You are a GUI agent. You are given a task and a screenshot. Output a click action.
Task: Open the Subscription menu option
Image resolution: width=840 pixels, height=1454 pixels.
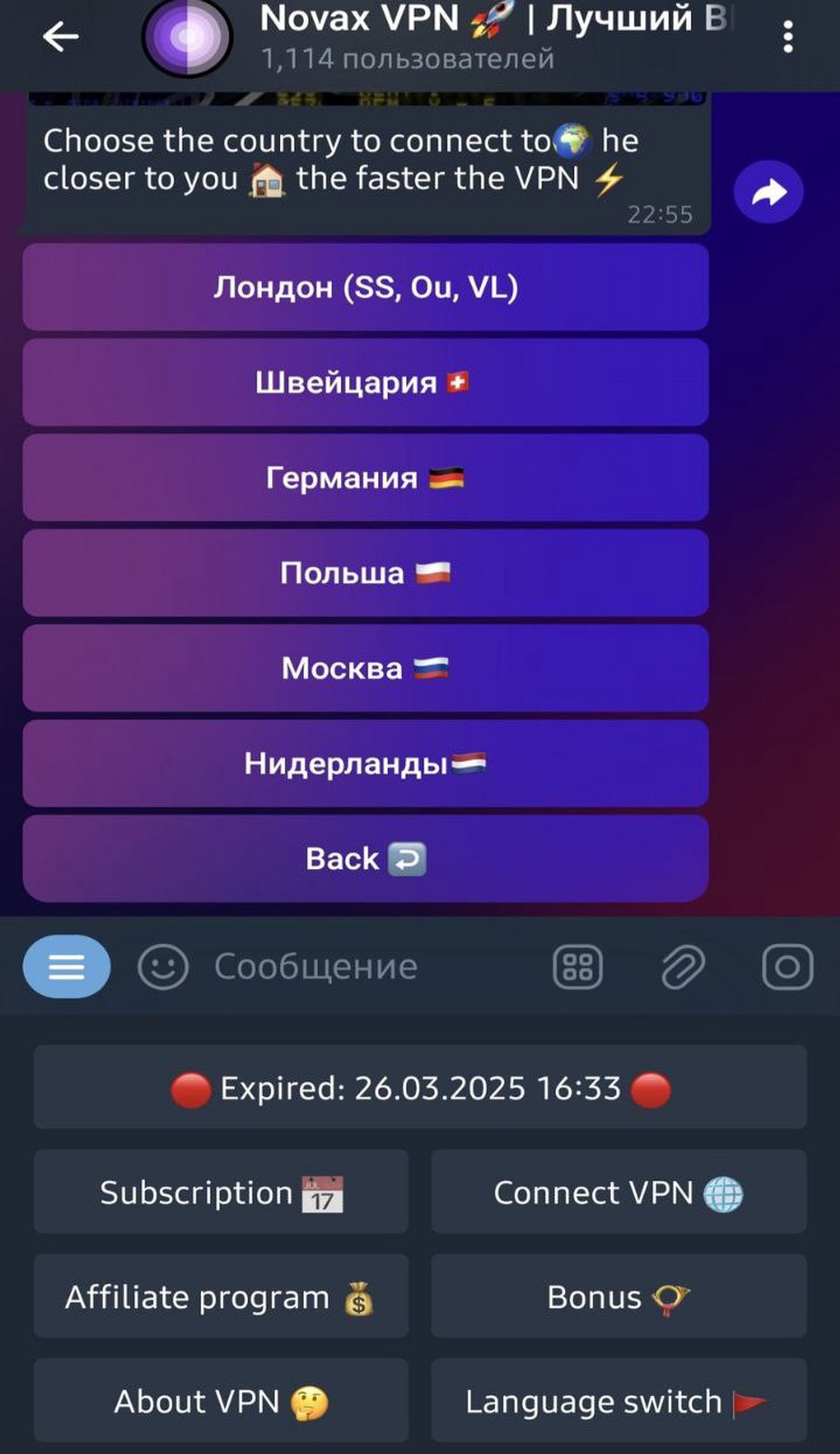(222, 1193)
